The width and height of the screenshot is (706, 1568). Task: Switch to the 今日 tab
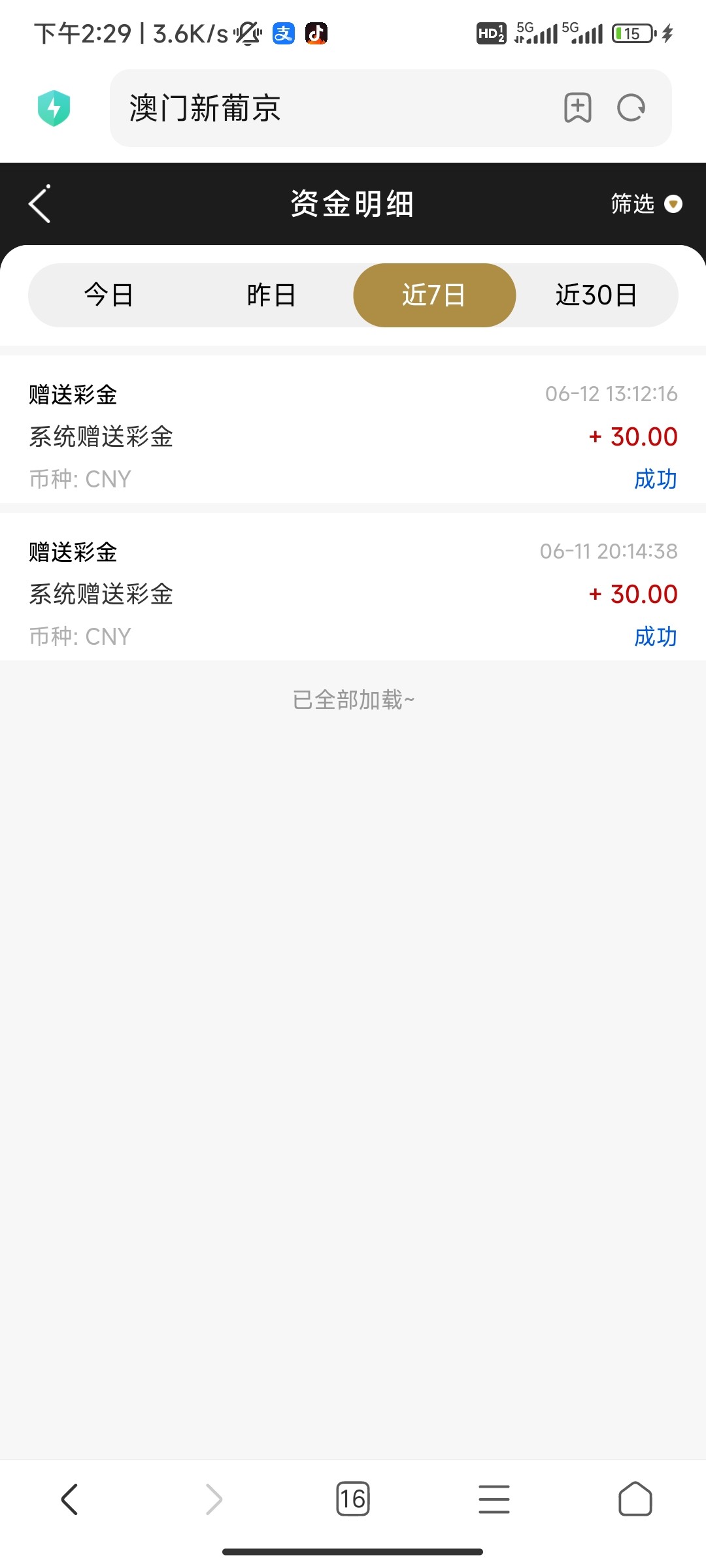(x=109, y=295)
